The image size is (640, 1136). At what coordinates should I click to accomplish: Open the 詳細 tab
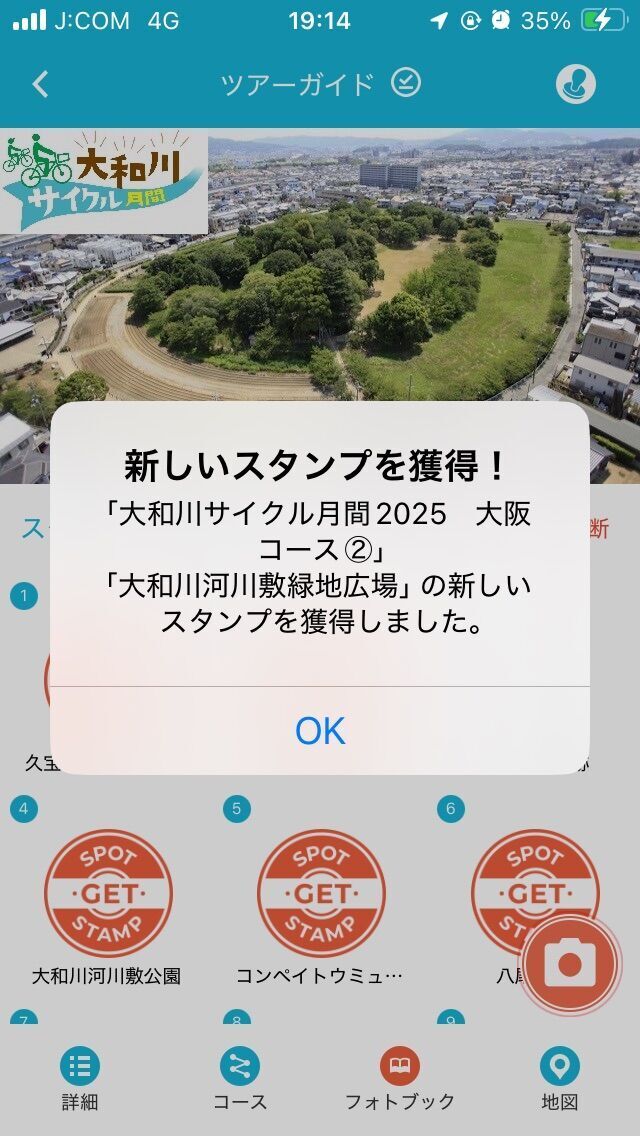[80, 1079]
